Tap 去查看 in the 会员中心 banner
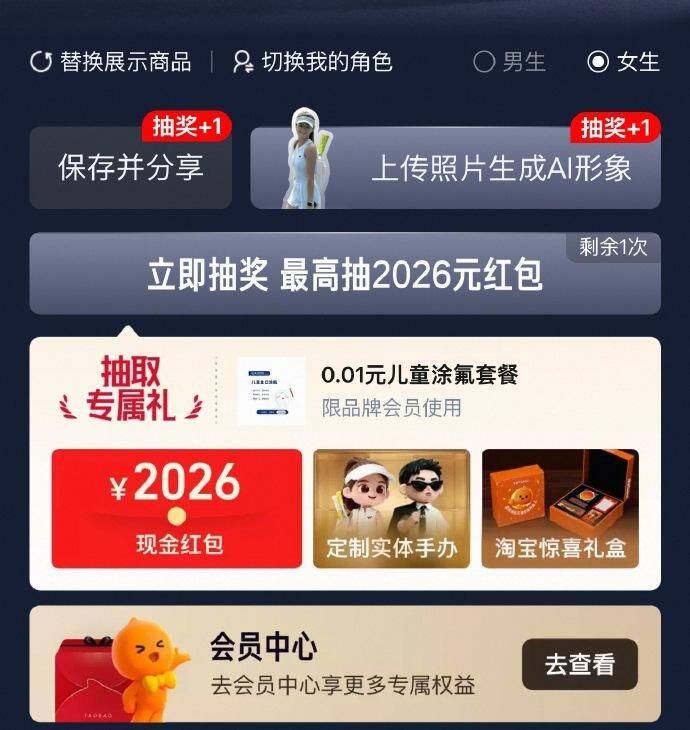The height and width of the screenshot is (730, 690). click(x=579, y=664)
